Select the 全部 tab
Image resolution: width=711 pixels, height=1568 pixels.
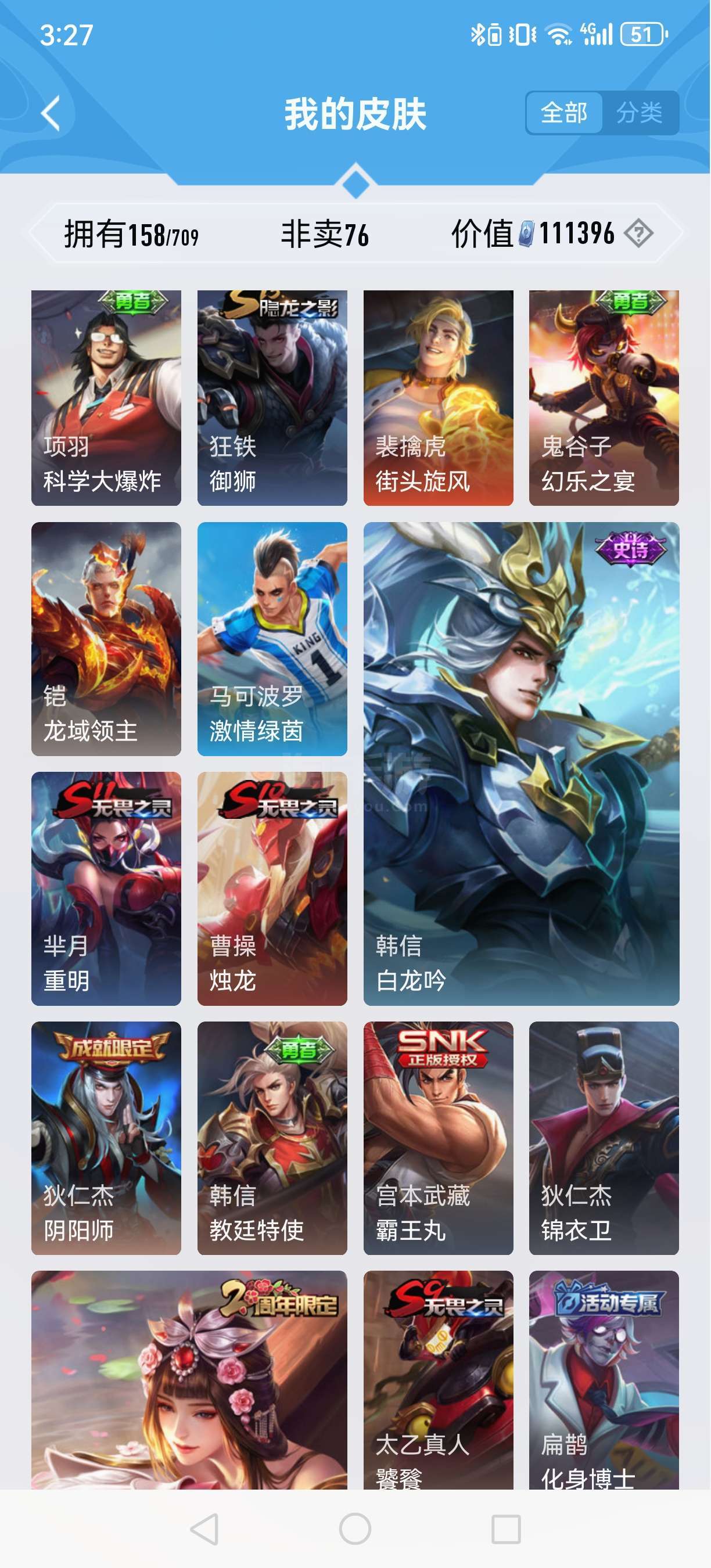564,113
